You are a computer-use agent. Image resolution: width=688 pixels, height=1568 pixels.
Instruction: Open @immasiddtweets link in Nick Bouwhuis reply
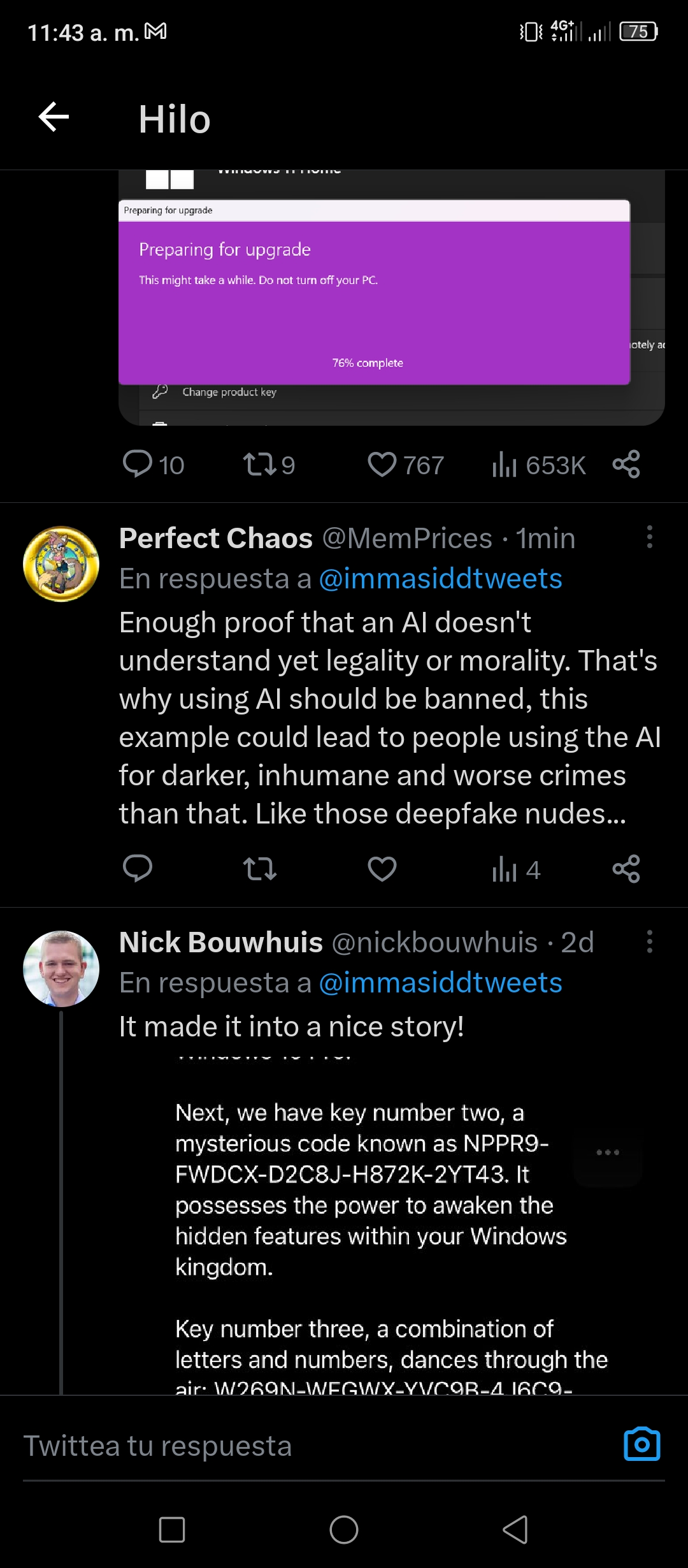(440, 983)
